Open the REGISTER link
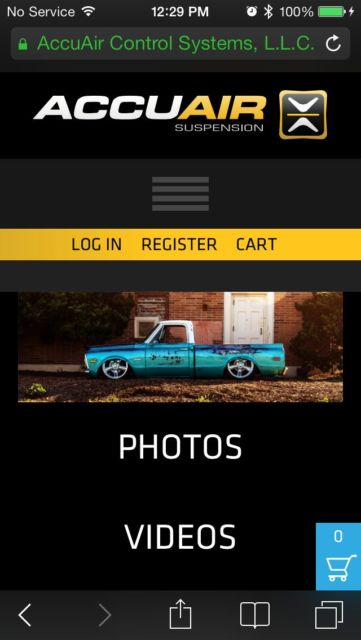This screenshot has height=640, width=361. 179,244
